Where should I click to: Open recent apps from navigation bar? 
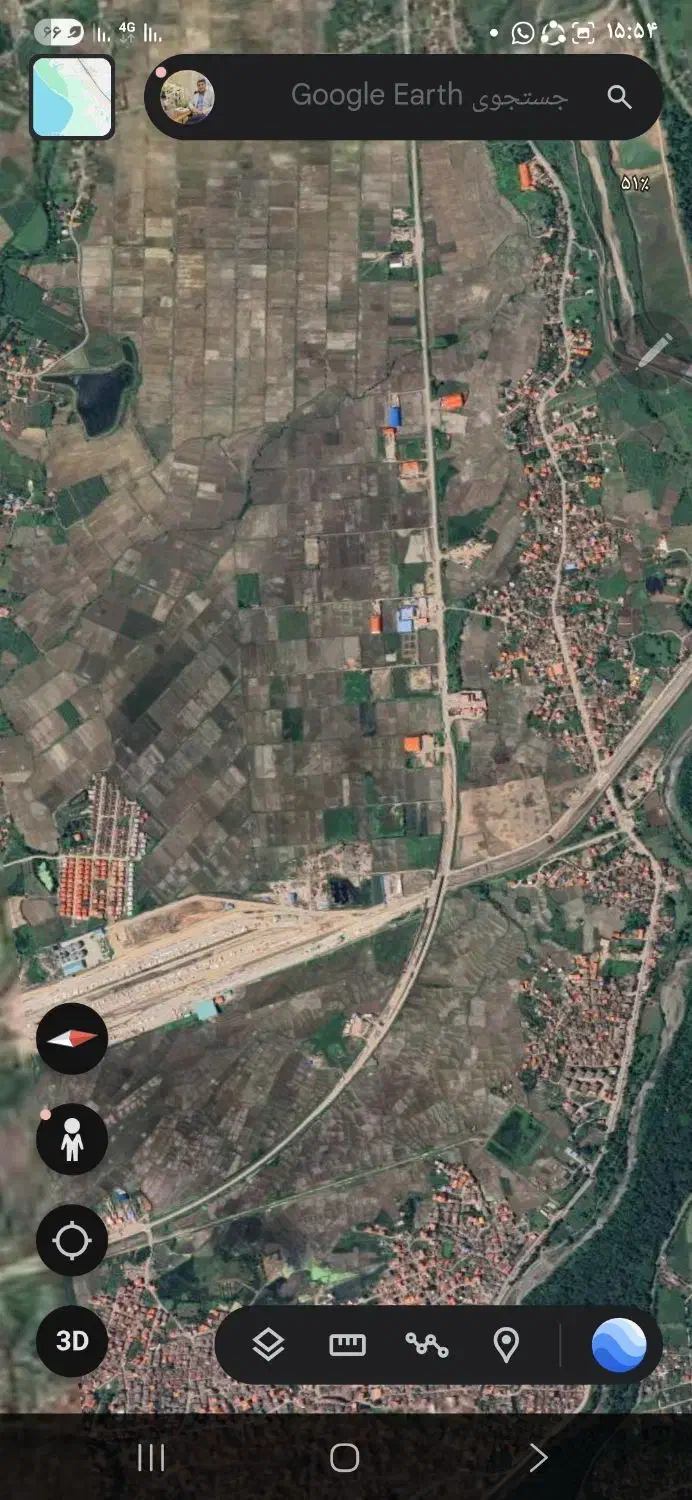pos(151,1457)
